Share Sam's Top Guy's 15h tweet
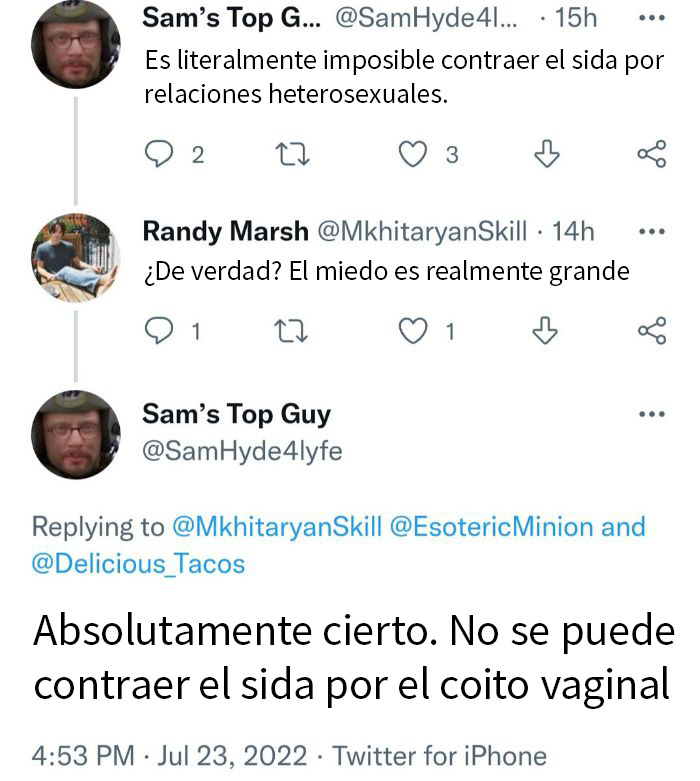700x781 pixels. pos(651,154)
